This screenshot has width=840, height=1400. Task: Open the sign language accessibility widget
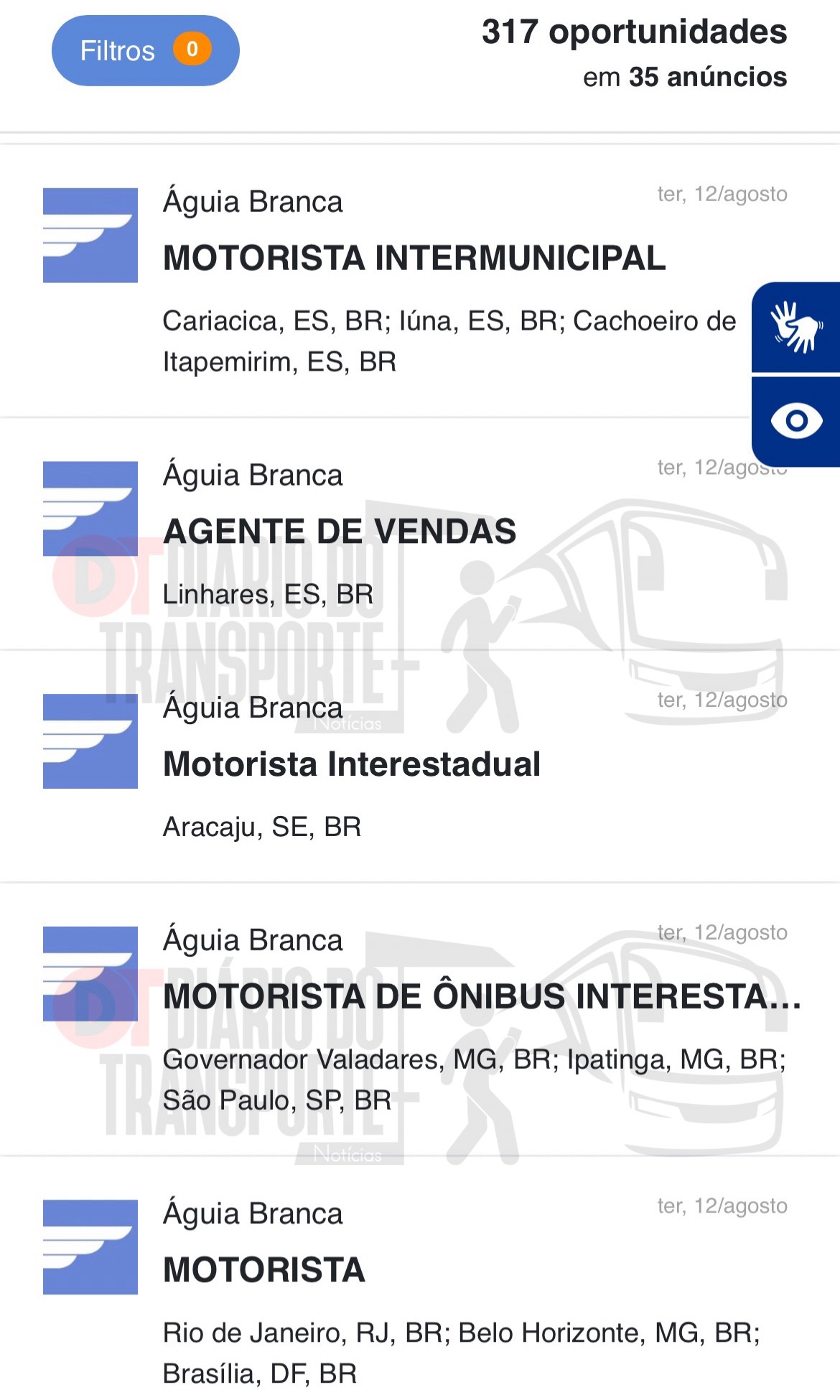pyautogui.click(x=796, y=327)
